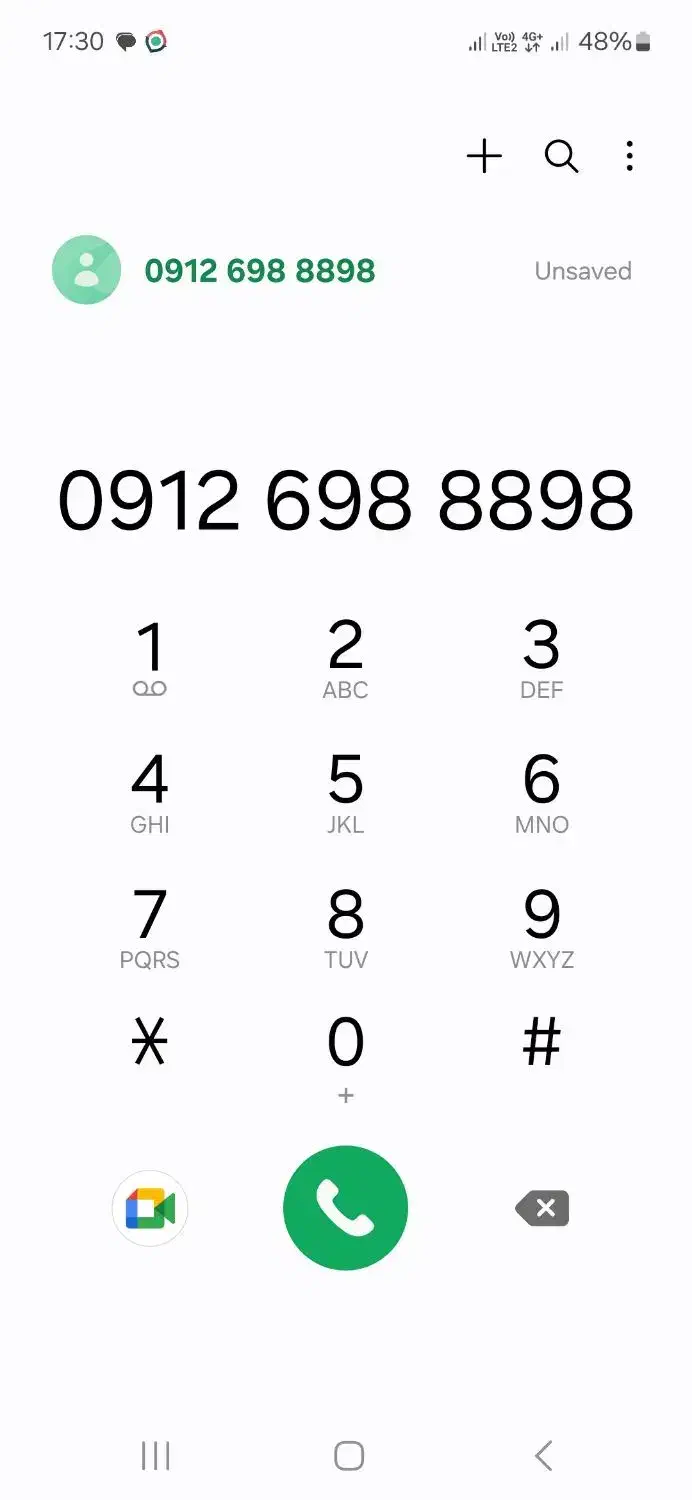The image size is (692, 1500).
Task: Tap the star key
Action: [x=150, y=1045]
